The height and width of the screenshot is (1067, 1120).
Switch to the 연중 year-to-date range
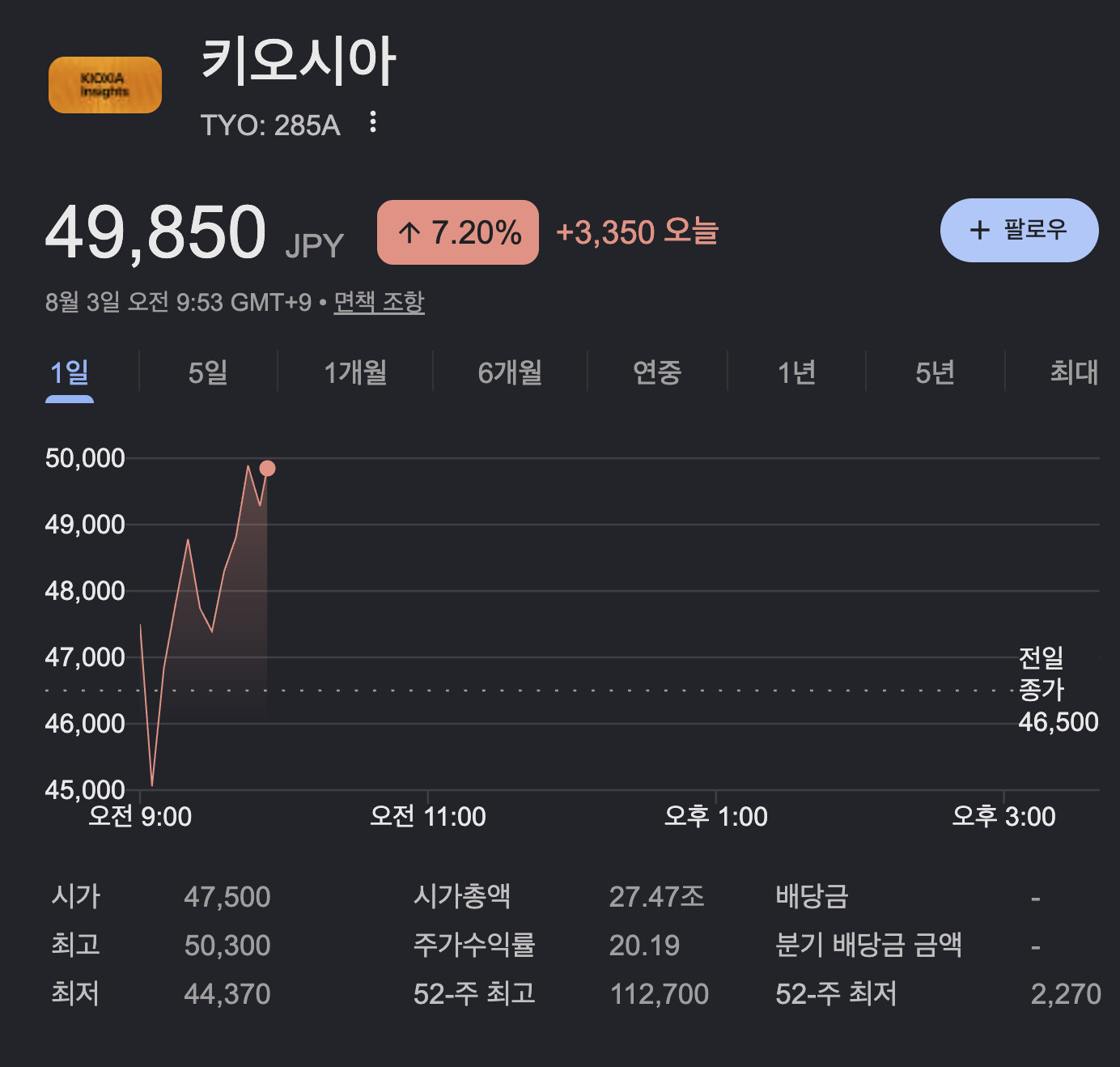point(657,372)
